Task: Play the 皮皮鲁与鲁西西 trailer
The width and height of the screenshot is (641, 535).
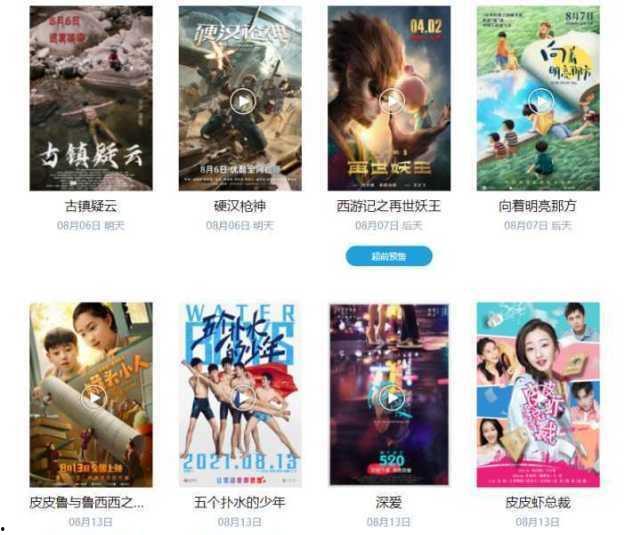Action: point(93,397)
